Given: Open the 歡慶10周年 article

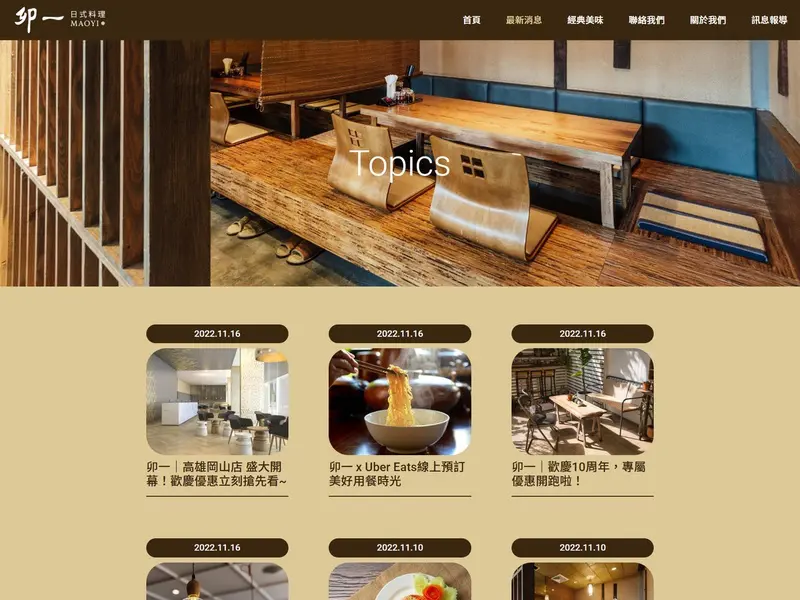Looking at the screenshot, I should 582,473.
